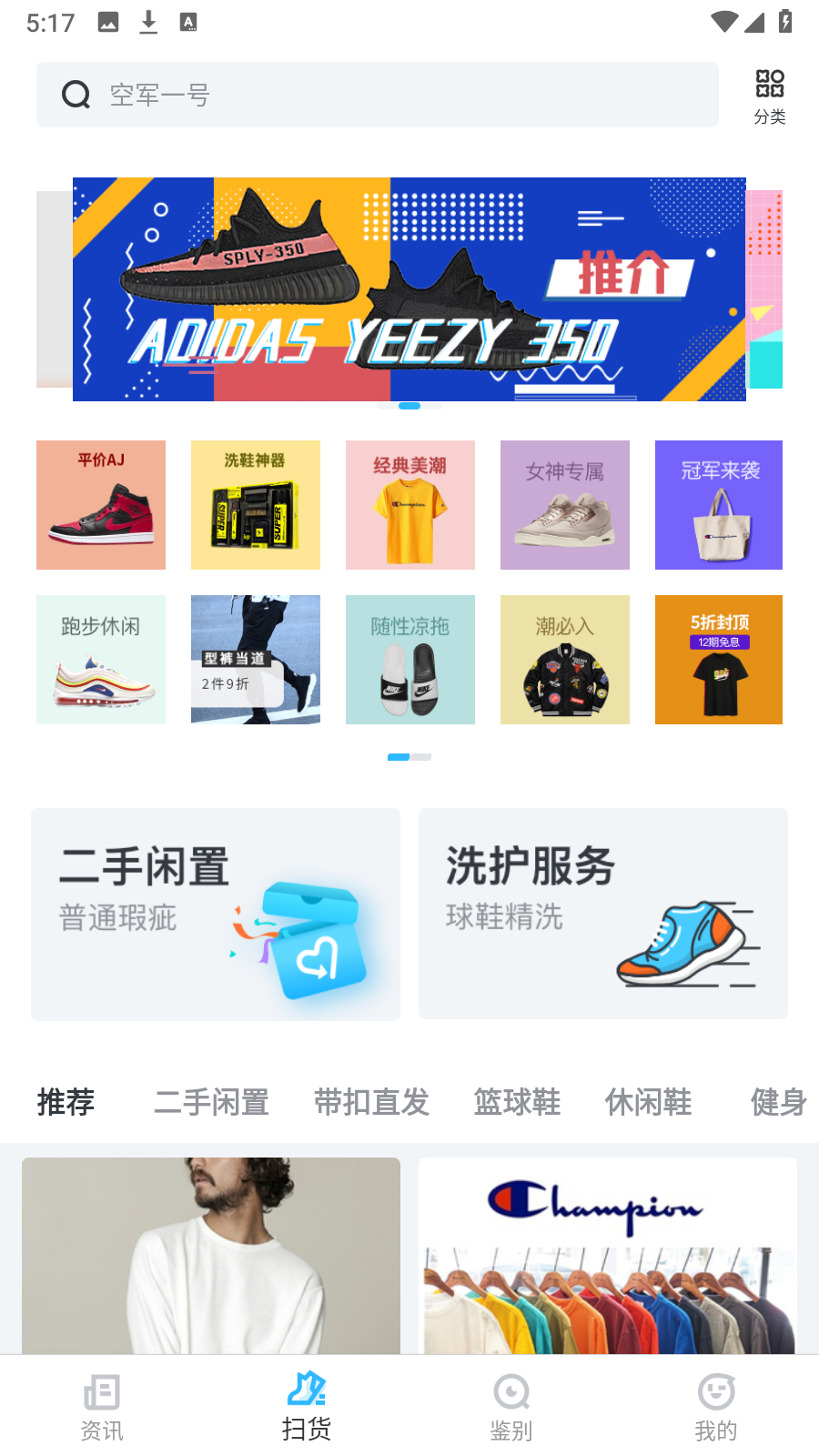Viewport: 819px width, 1456px height.
Task: Open the 洗护服务 sneaker cleaning service card
Action: click(x=602, y=913)
